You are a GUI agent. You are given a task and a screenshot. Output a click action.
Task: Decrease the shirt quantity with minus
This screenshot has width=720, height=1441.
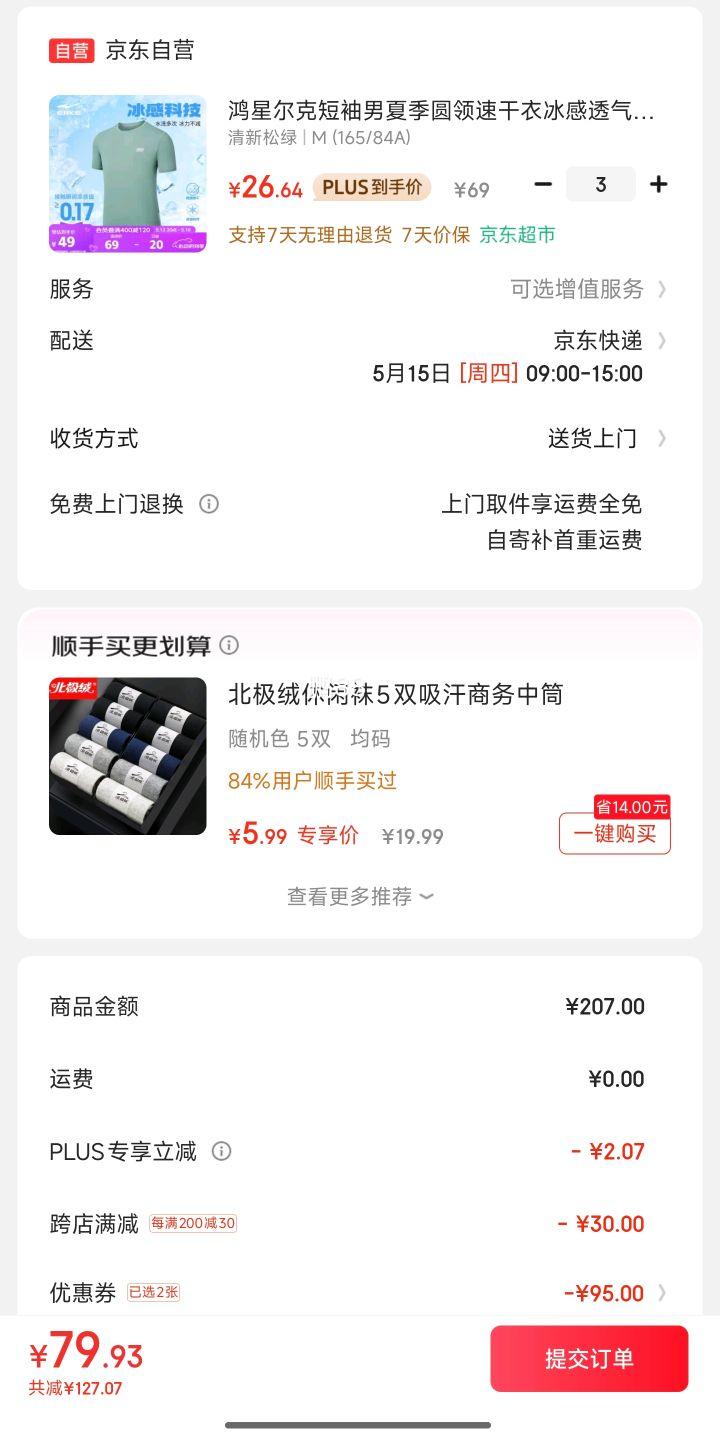pyautogui.click(x=543, y=184)
